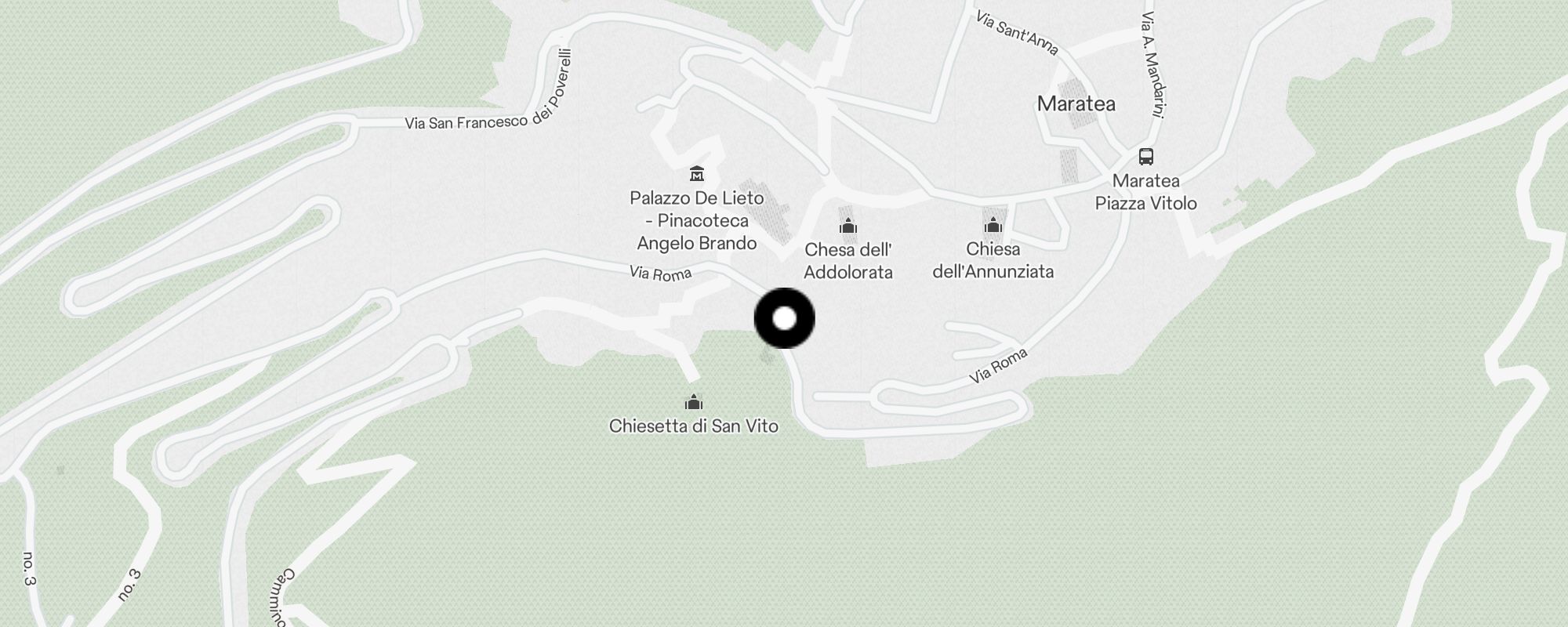Tap the black location pin marker
The width and height of the screenshot is (1568, 627).
(784, 318)
